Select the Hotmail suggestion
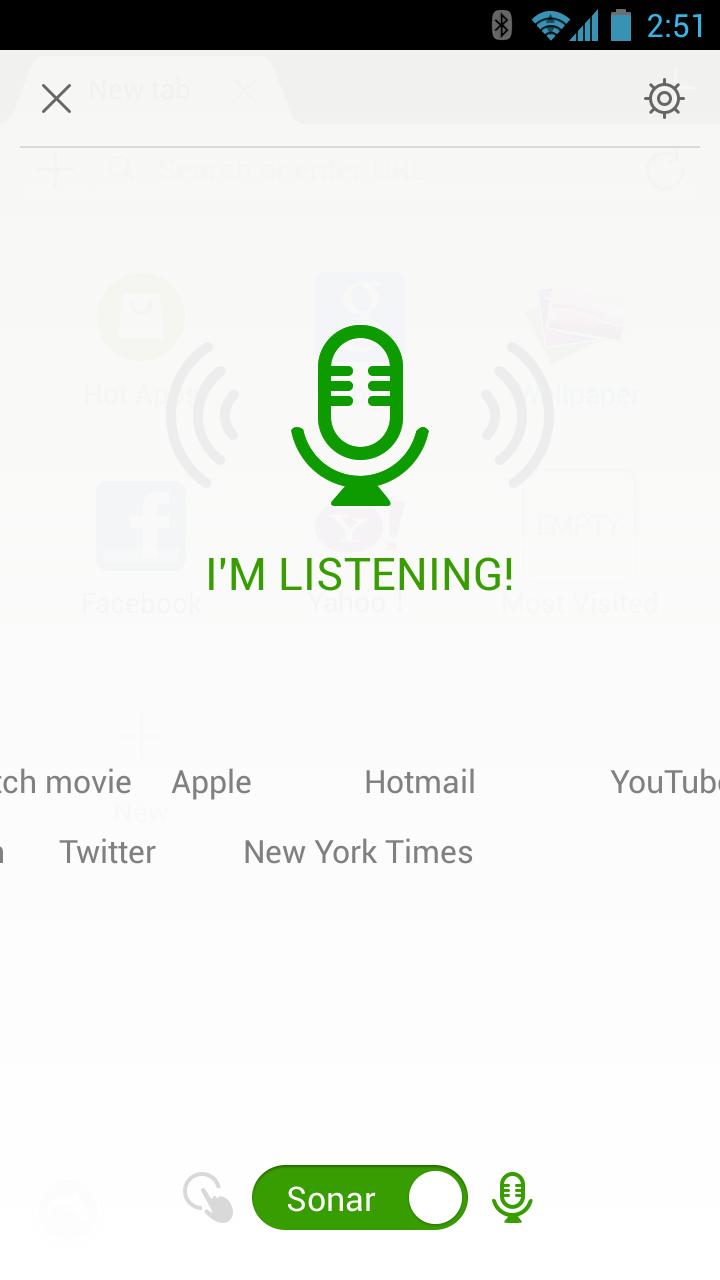The image size is (720, 1280). [419, 782]
